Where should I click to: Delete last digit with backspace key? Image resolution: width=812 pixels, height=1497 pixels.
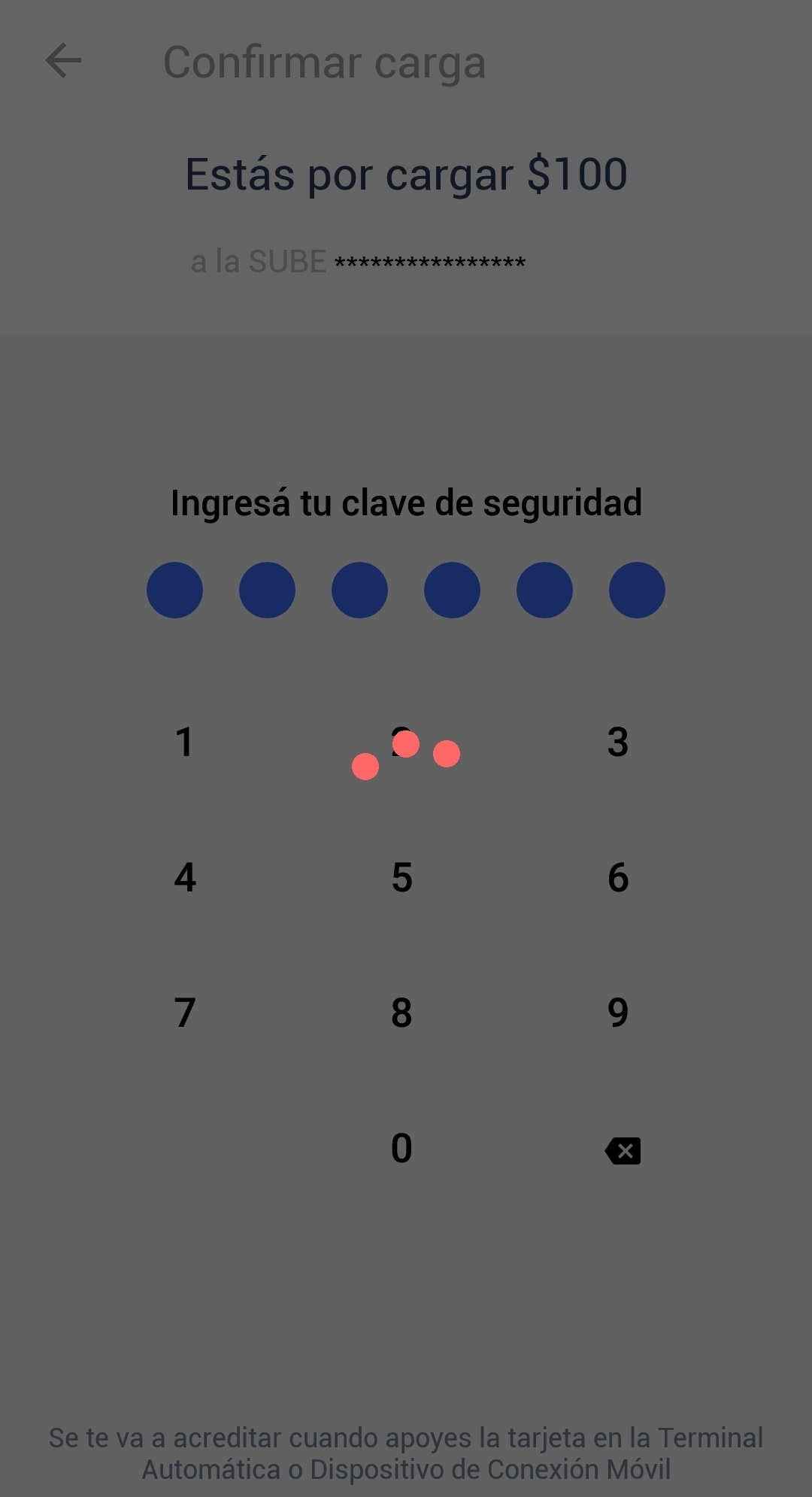[x=623, y=1151]
